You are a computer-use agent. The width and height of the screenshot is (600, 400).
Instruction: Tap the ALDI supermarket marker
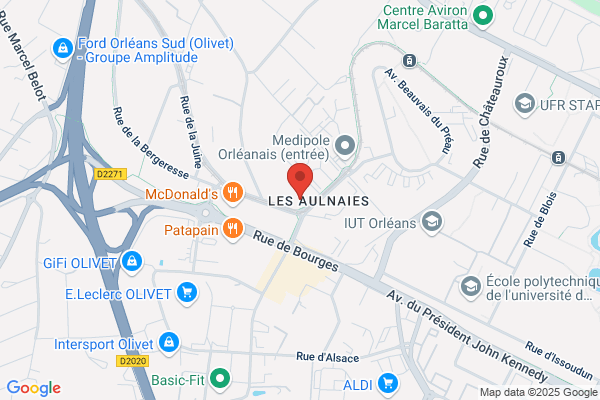(x=388, y=383)
